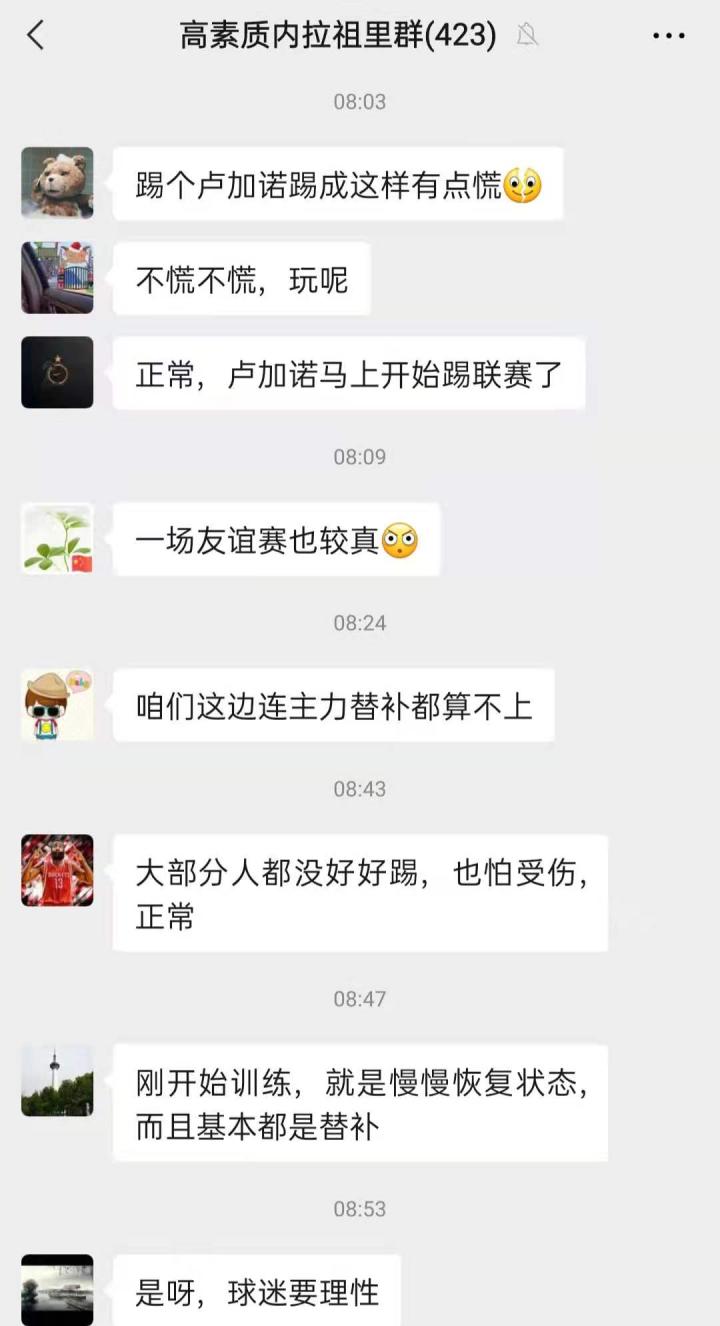Tap the green plant avatar
Viewport: 720px width, 1326px height.
click(57, 539)
